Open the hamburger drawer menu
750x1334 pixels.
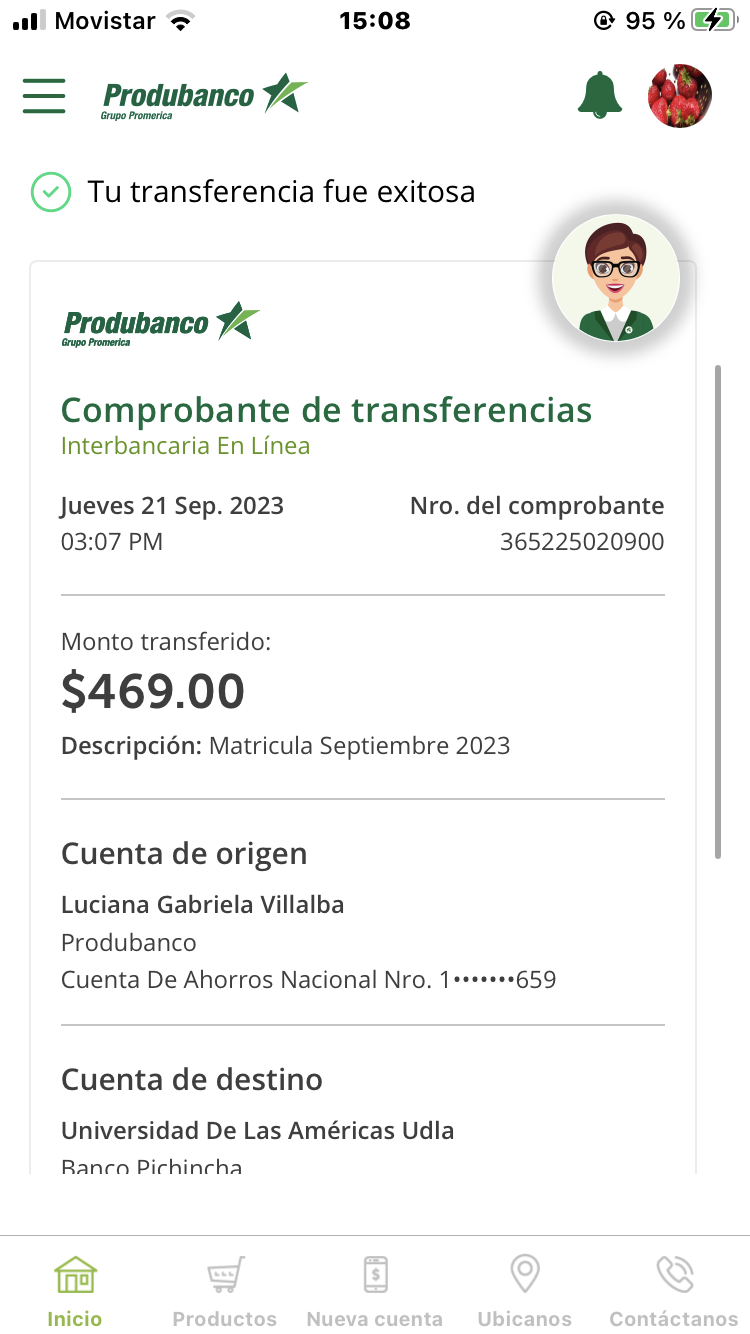pos(44,96)
